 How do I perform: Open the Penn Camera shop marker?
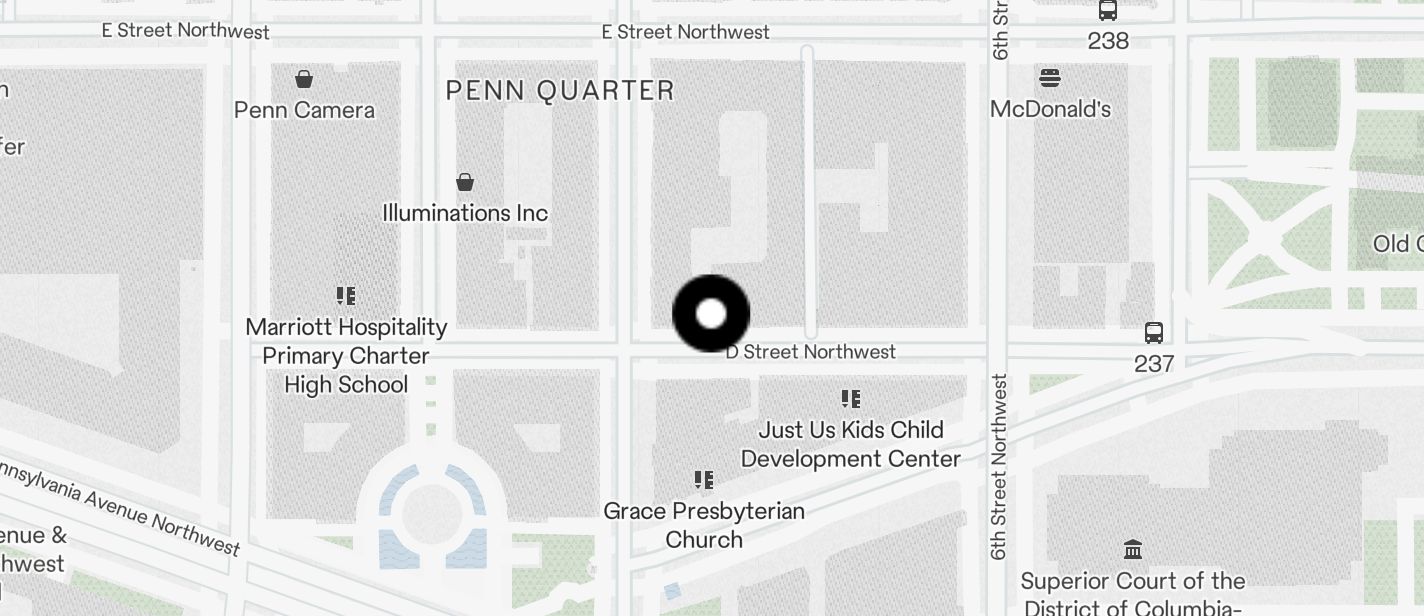(304, 79)
